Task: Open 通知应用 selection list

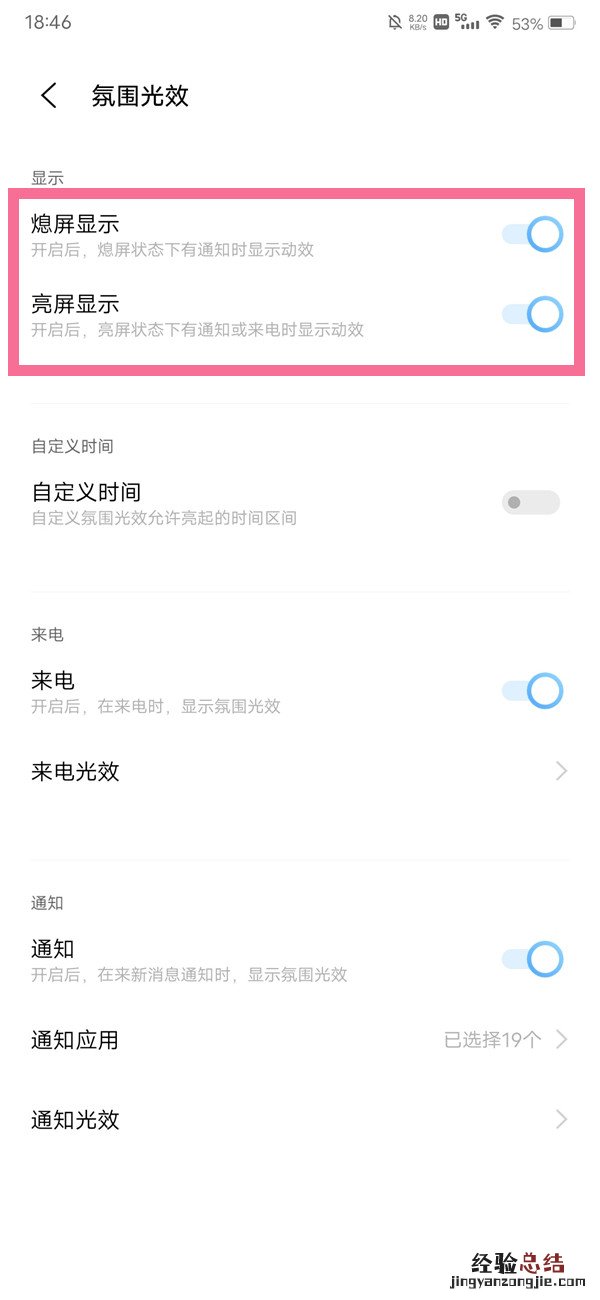Action: (x=300, y=1040)
